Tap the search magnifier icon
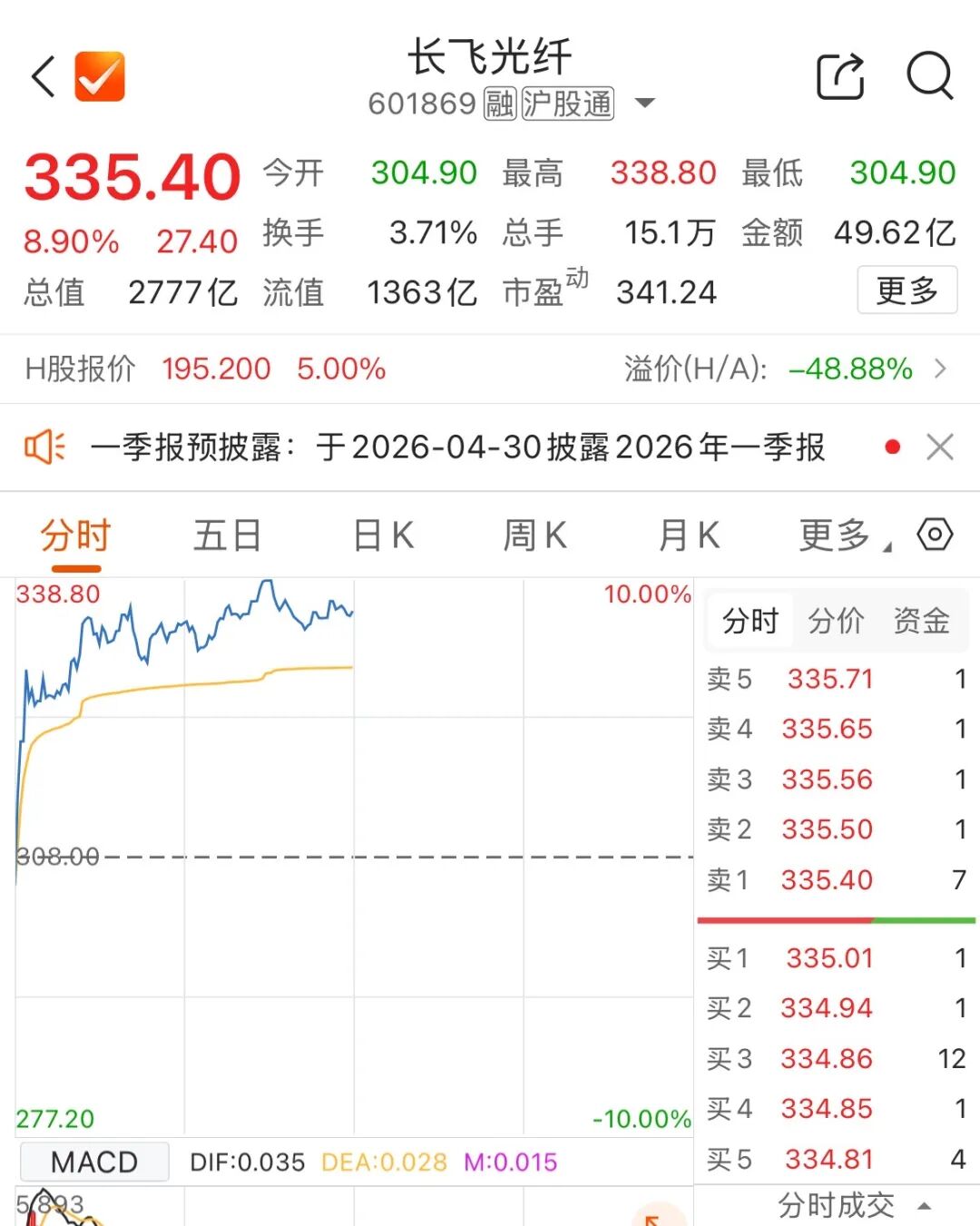The image size is (980, 1226). point(930,78)
